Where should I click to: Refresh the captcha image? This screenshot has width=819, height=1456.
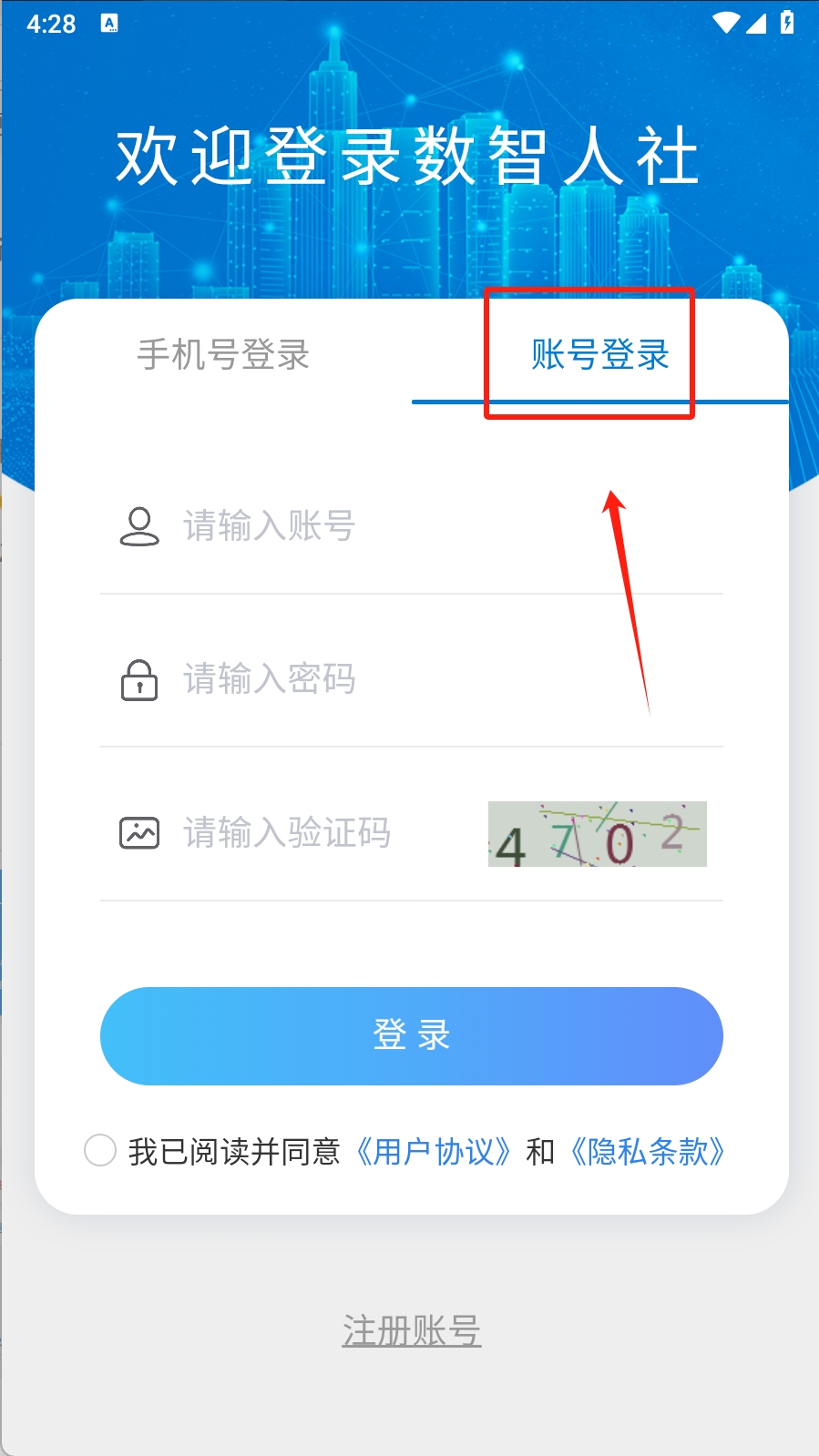pos(597,834)
